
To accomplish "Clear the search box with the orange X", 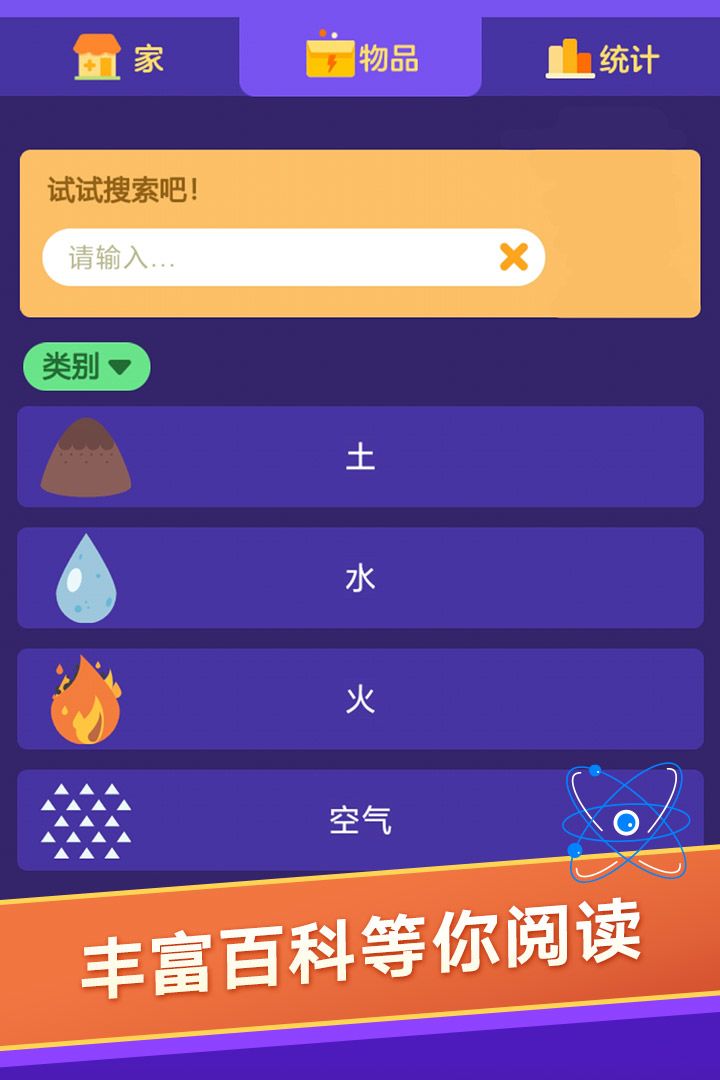I will pyautogui.click(x=511, y=257).
